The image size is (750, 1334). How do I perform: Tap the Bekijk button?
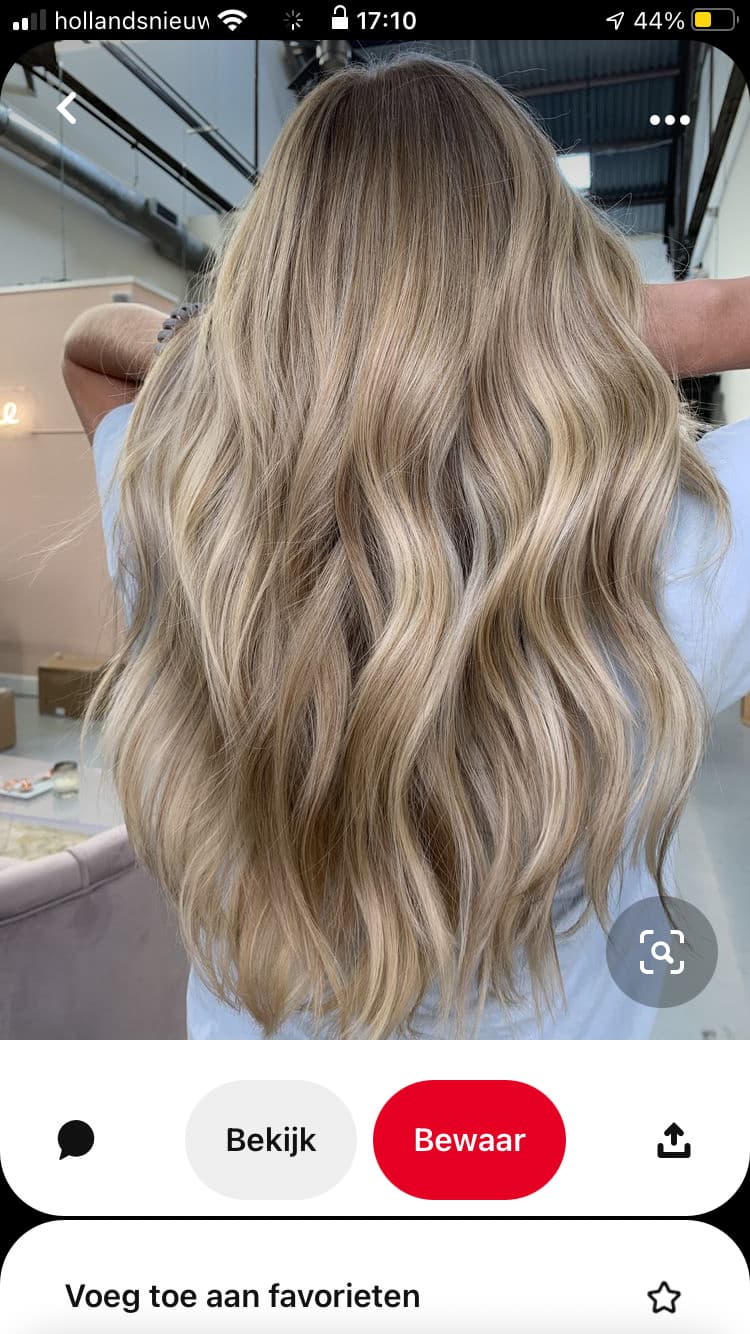coord(271,1140)
